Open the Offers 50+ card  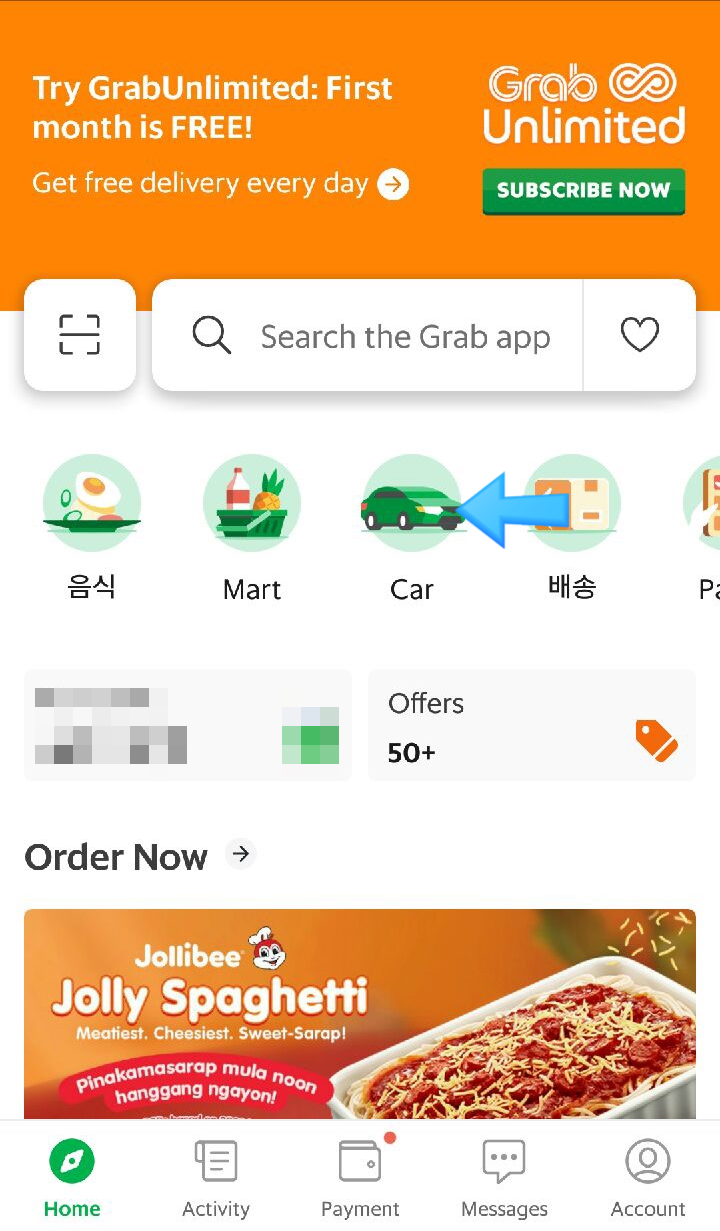click(531, 726)
